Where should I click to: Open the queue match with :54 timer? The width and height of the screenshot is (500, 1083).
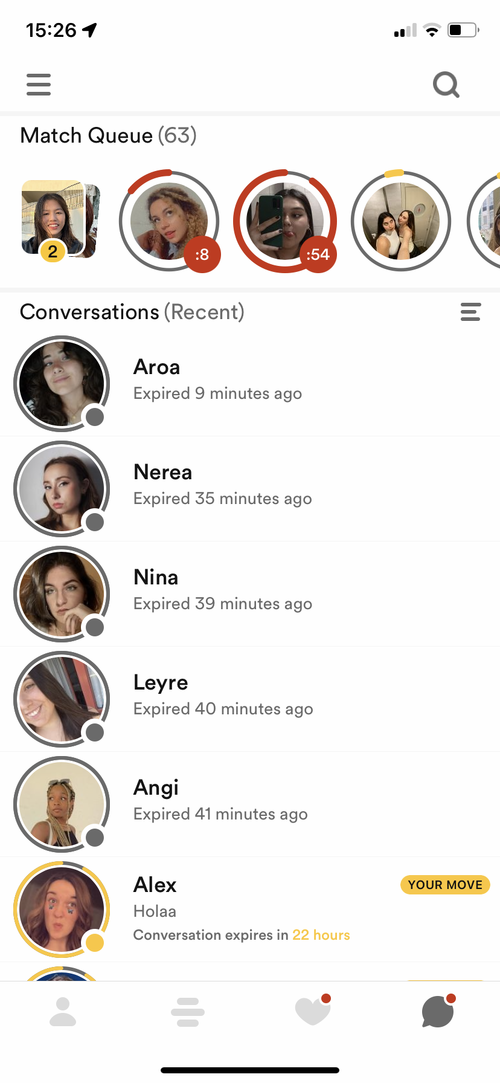click(285, 220)
